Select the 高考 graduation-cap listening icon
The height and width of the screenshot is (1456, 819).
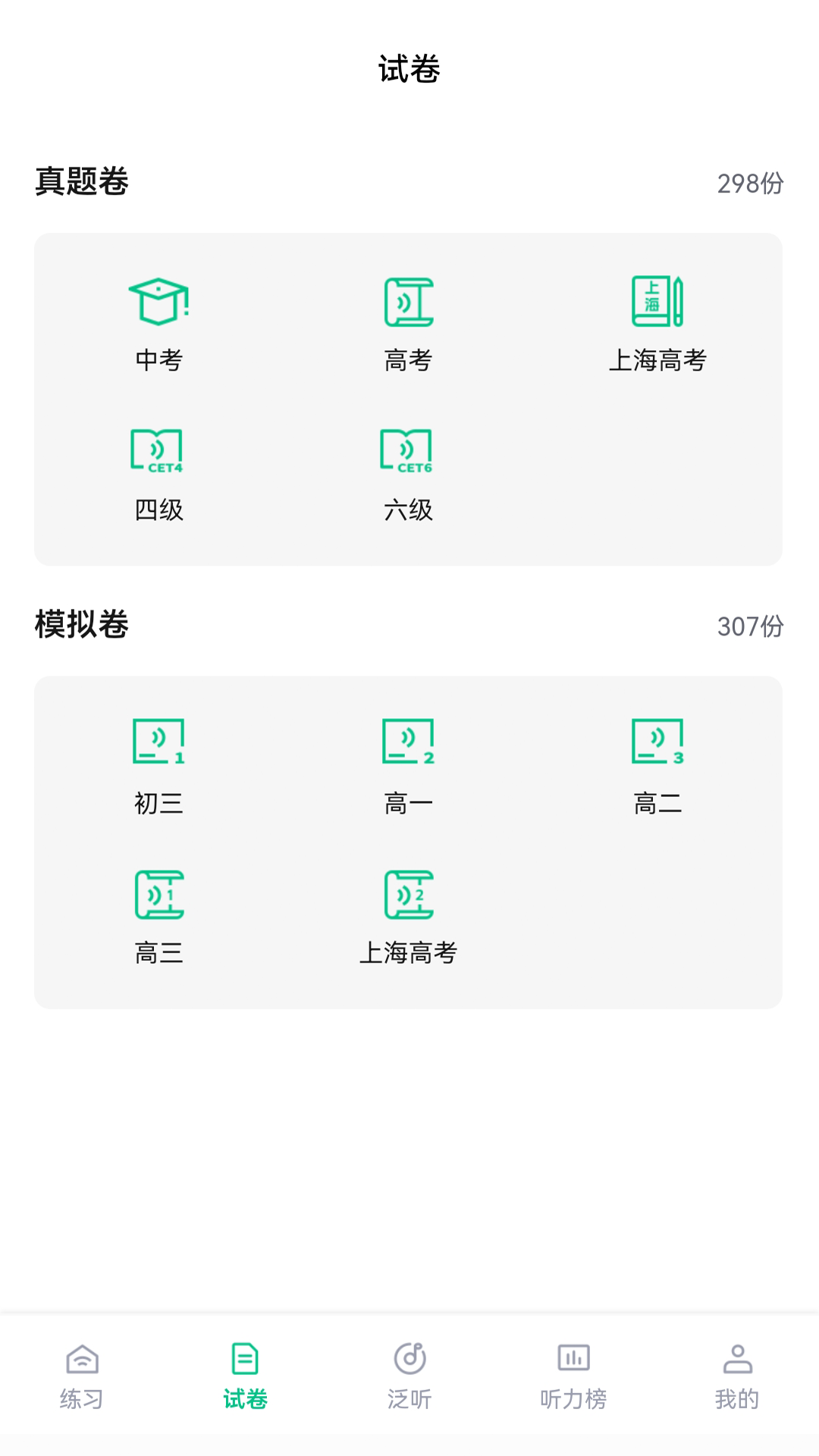tap(408, 322)
